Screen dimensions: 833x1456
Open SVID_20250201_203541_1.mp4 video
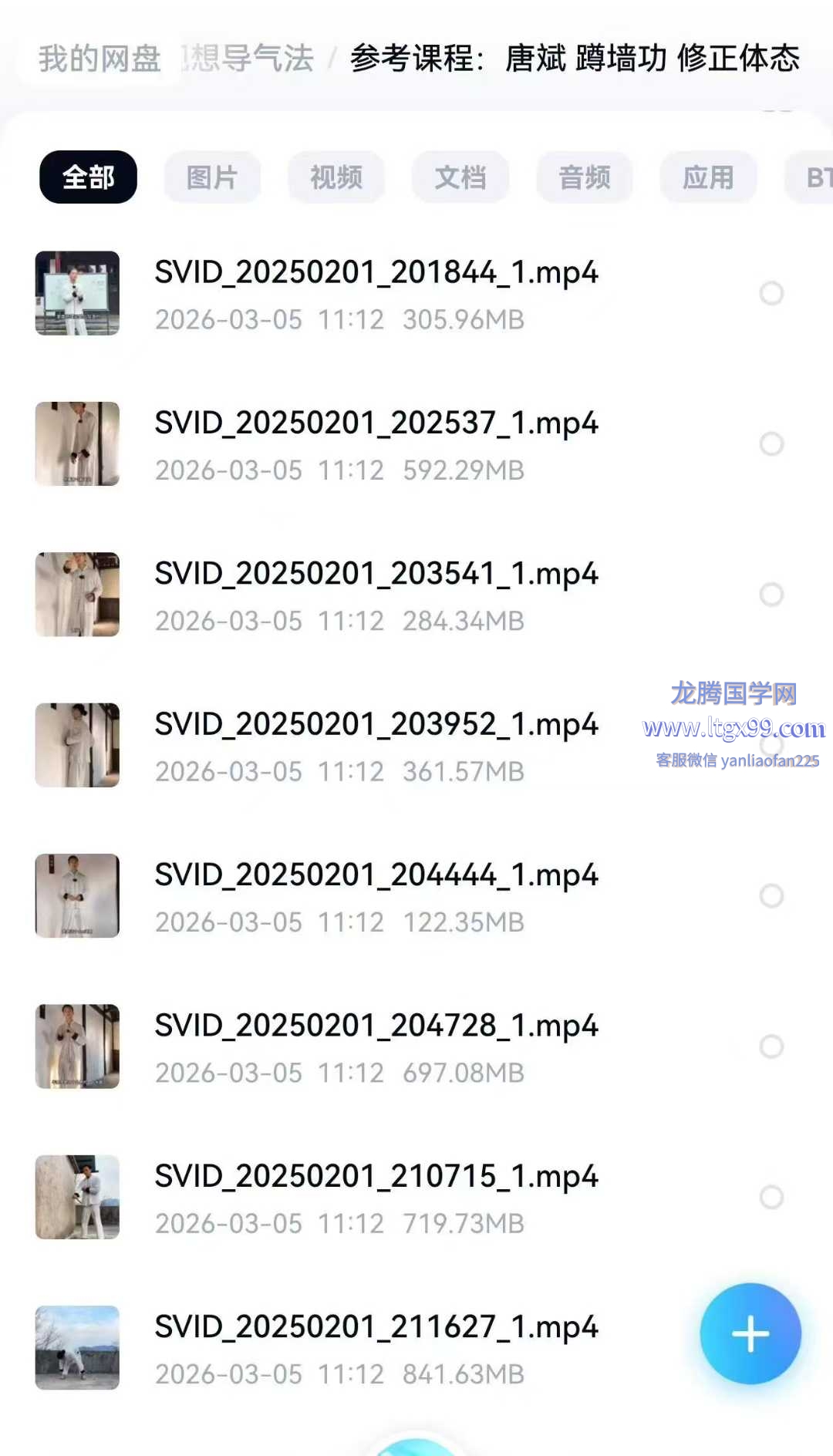tap(376, 574)
